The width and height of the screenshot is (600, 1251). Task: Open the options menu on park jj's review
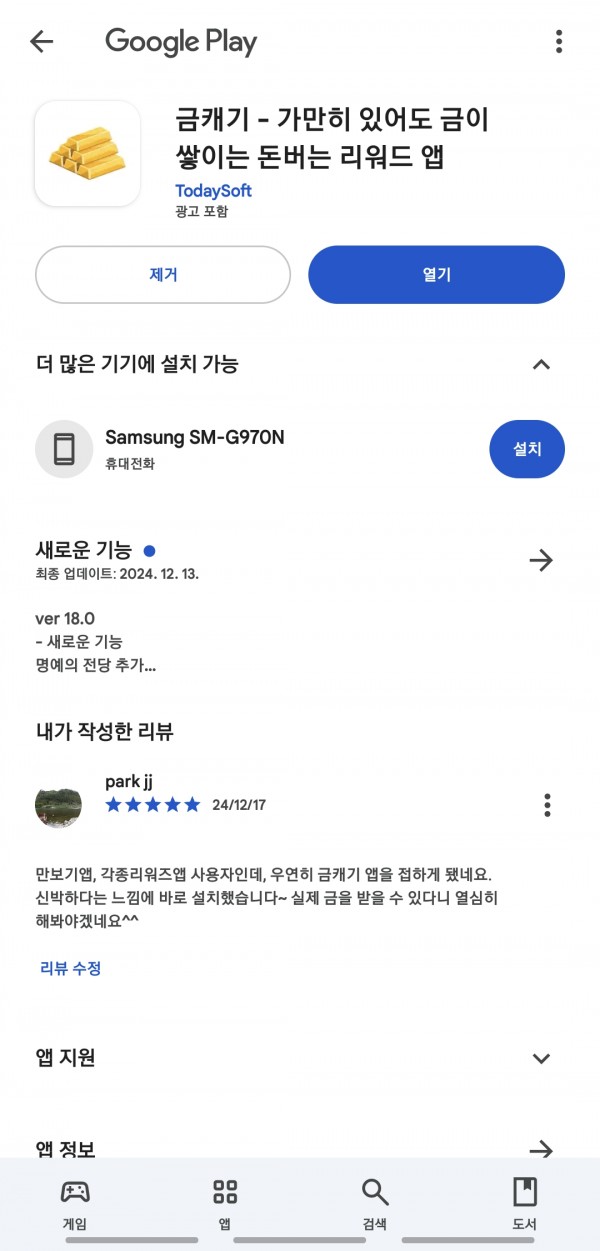[547, 805]
